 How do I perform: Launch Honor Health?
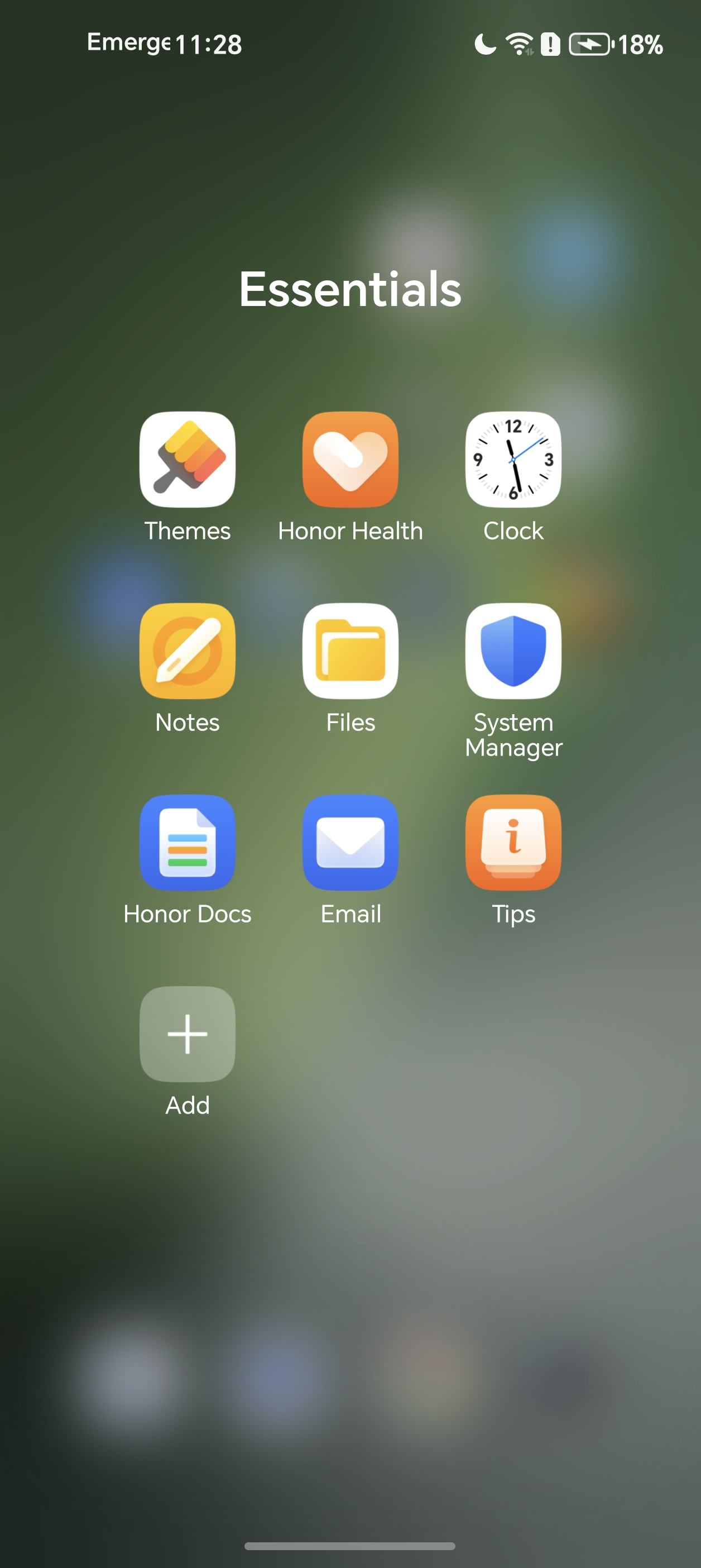[350, 460]
